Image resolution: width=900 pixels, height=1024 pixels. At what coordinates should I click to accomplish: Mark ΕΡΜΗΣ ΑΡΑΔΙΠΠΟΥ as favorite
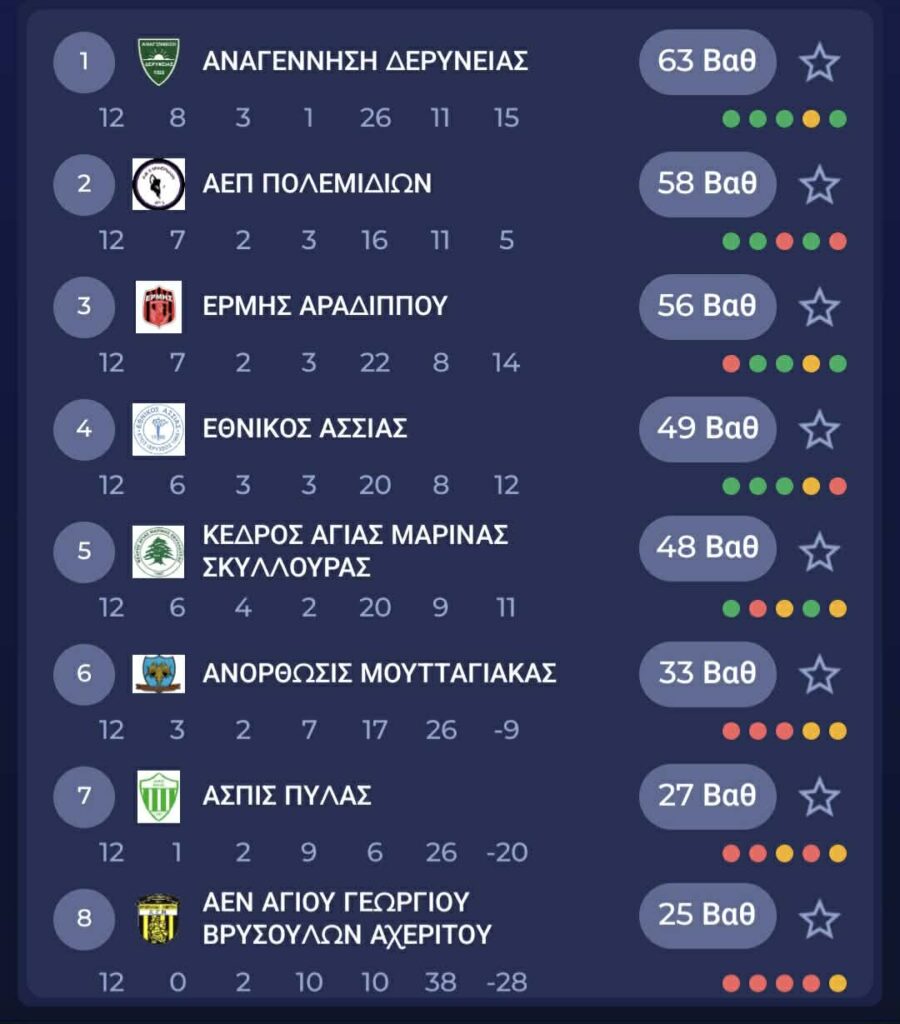point(819,307)
